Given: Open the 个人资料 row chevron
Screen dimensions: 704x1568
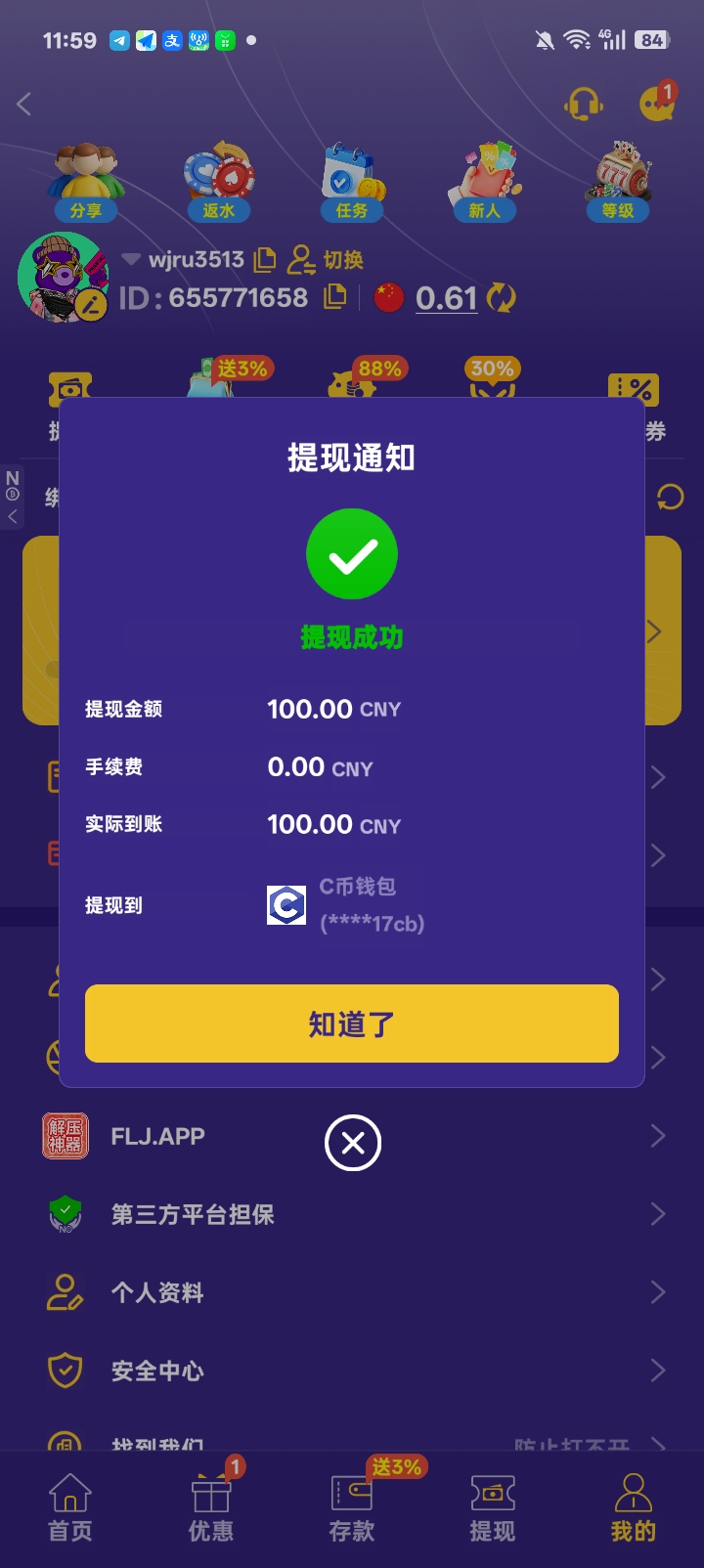Looking at the screenshot, I should pos(657,1292).
